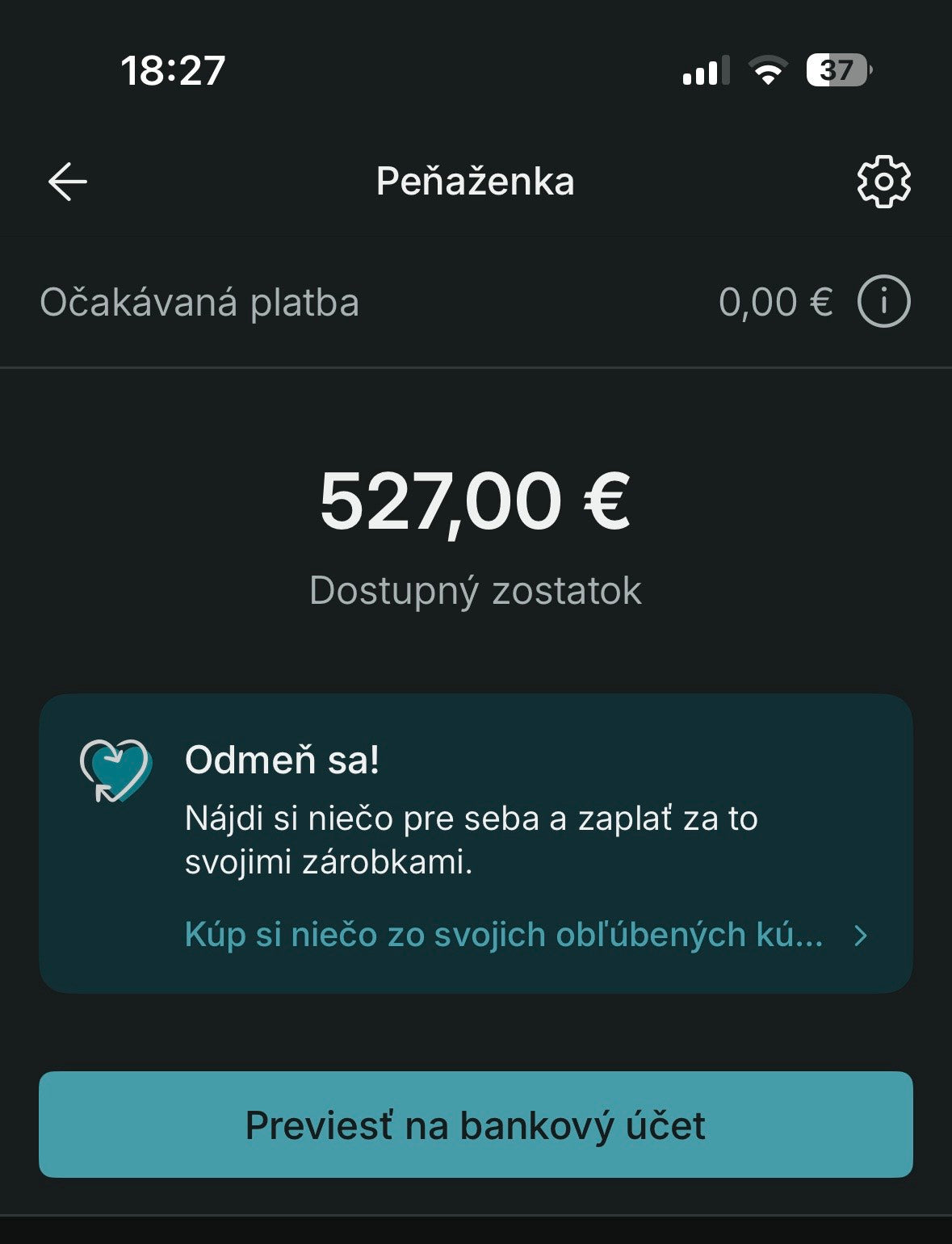Open wallet settings gear icon
The image size is (952, 1244).
883,182
